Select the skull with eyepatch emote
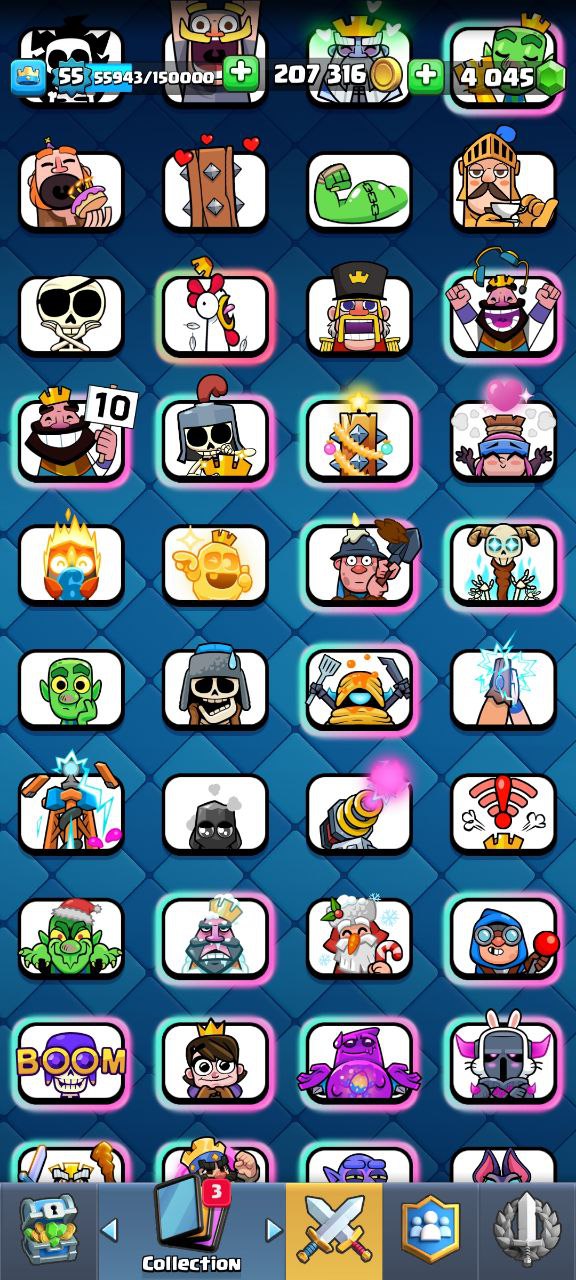Image resolution: width=576 pixels, height=1280 pixels. point(71,315)
